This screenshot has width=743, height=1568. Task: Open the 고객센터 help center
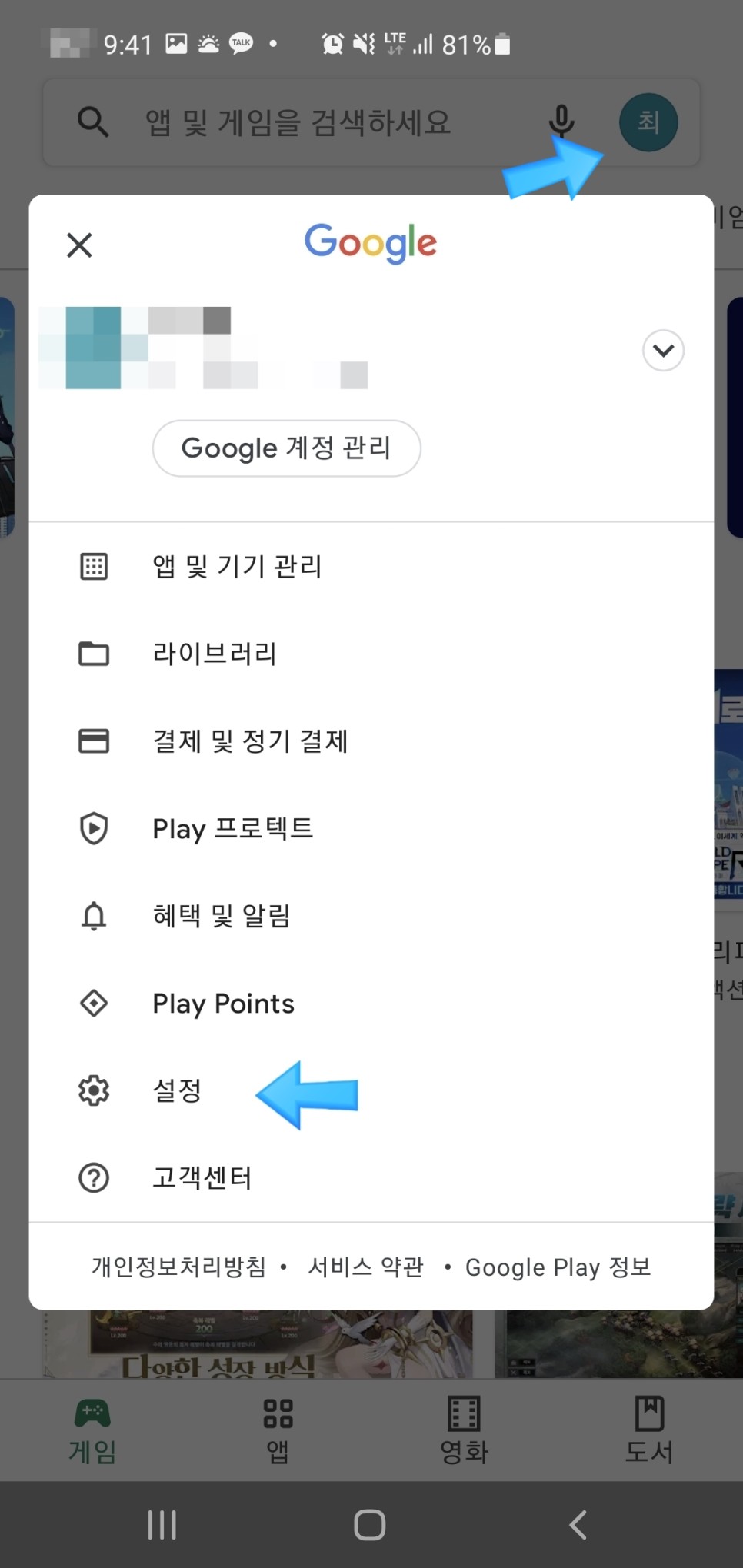tap(202, 1177)
